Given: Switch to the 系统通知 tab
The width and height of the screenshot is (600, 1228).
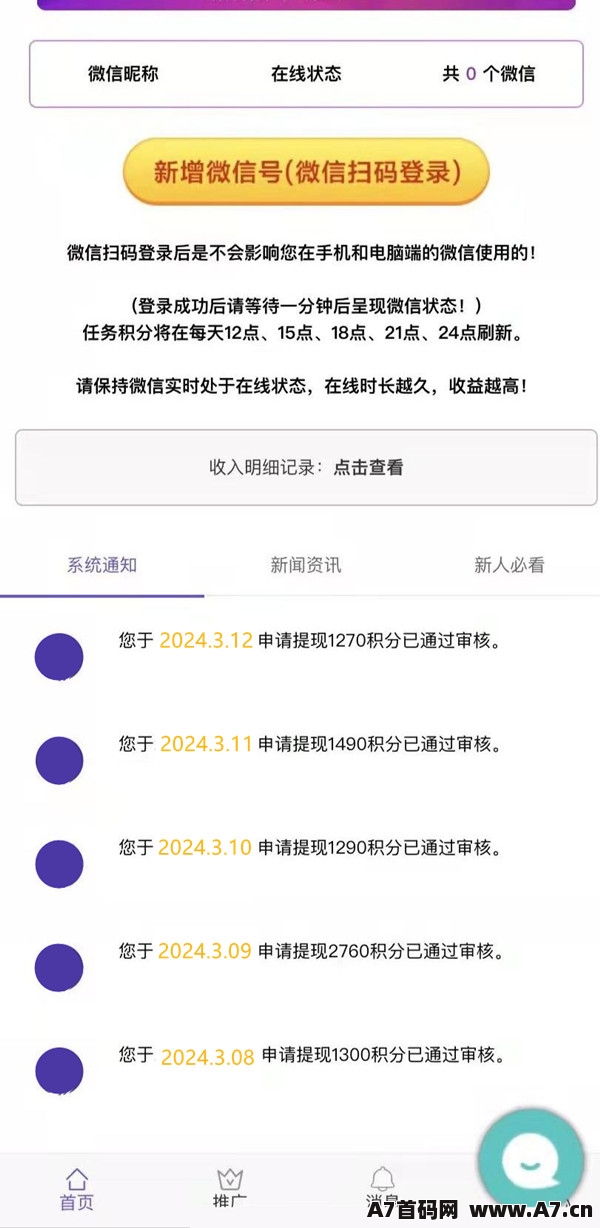Looking at the screenshot, I should coord(102,565).
